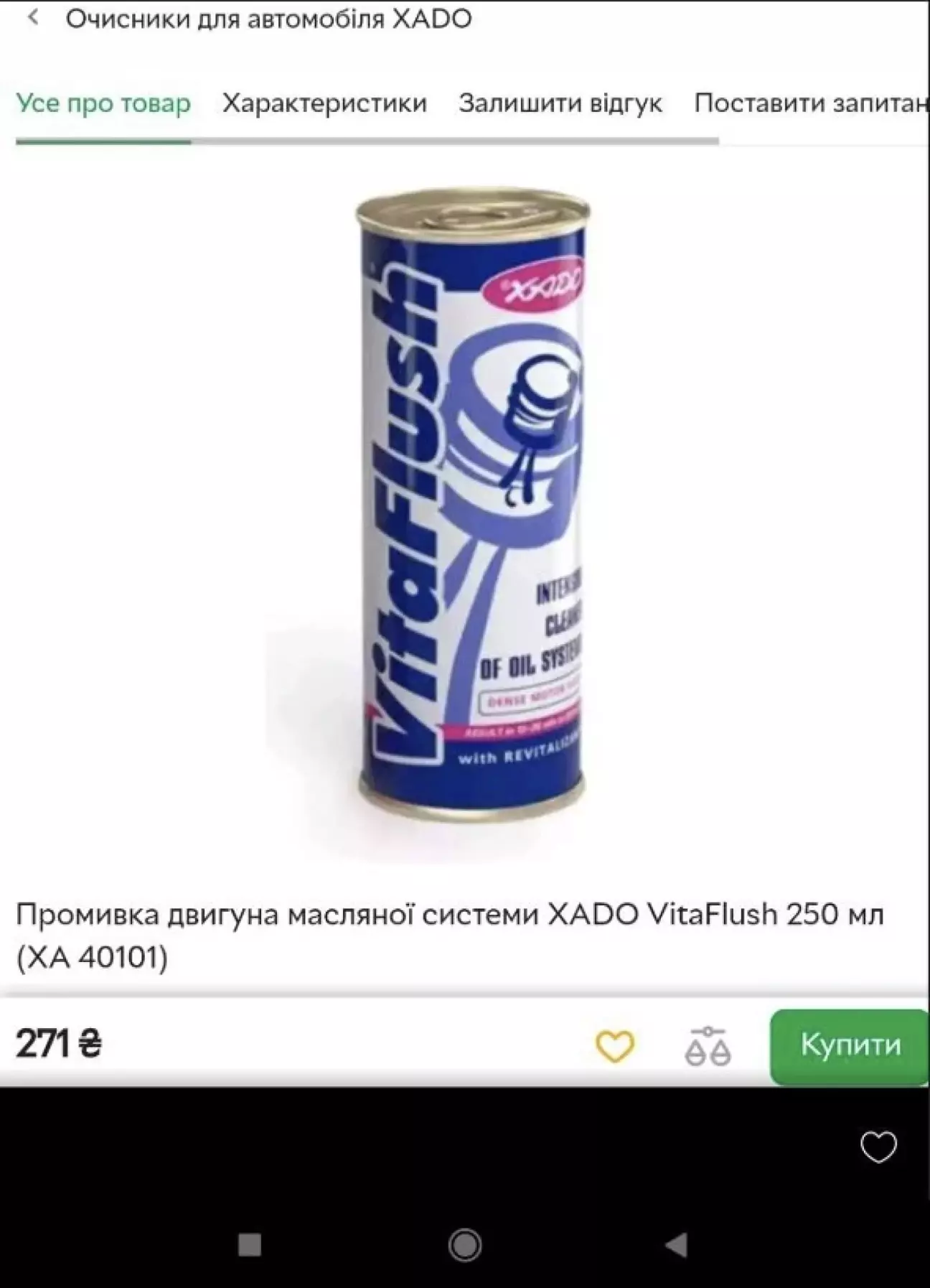Go back to XADO car cleaners list
This screenshot has height=1288, width=930.
point(32,18)
